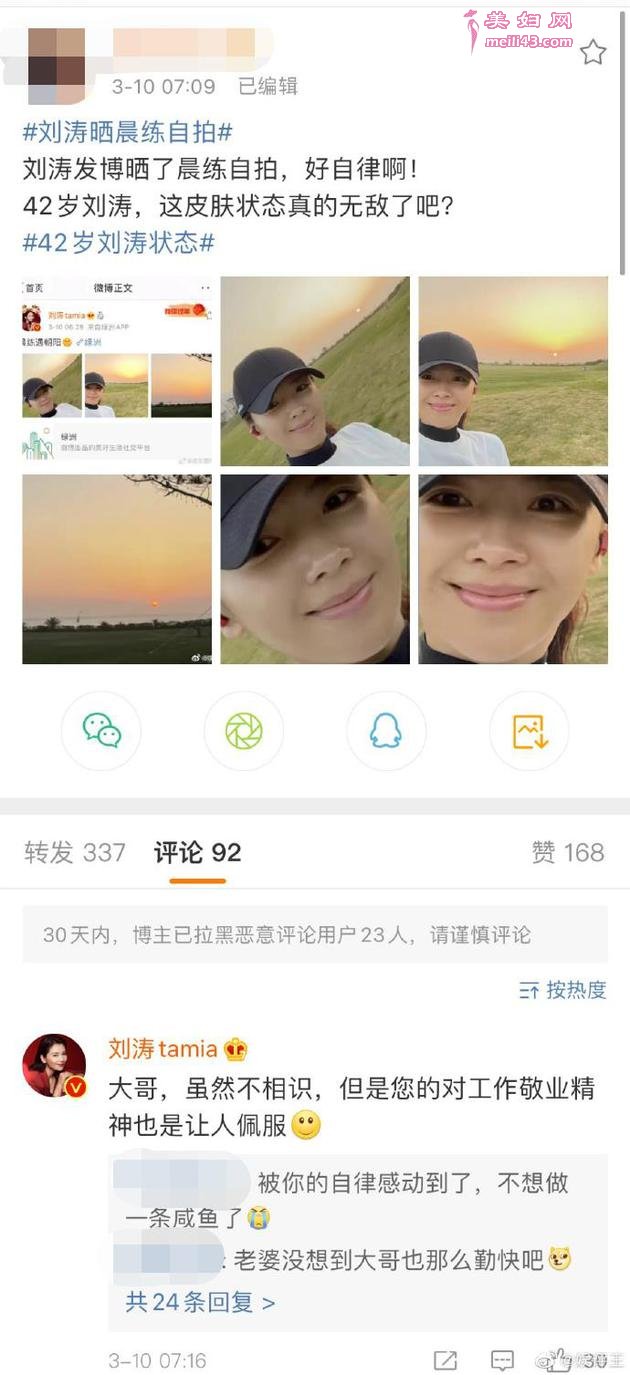Change comment sorting via 按热度
This screenshot has width=630, height=1375.
point(563,990)
